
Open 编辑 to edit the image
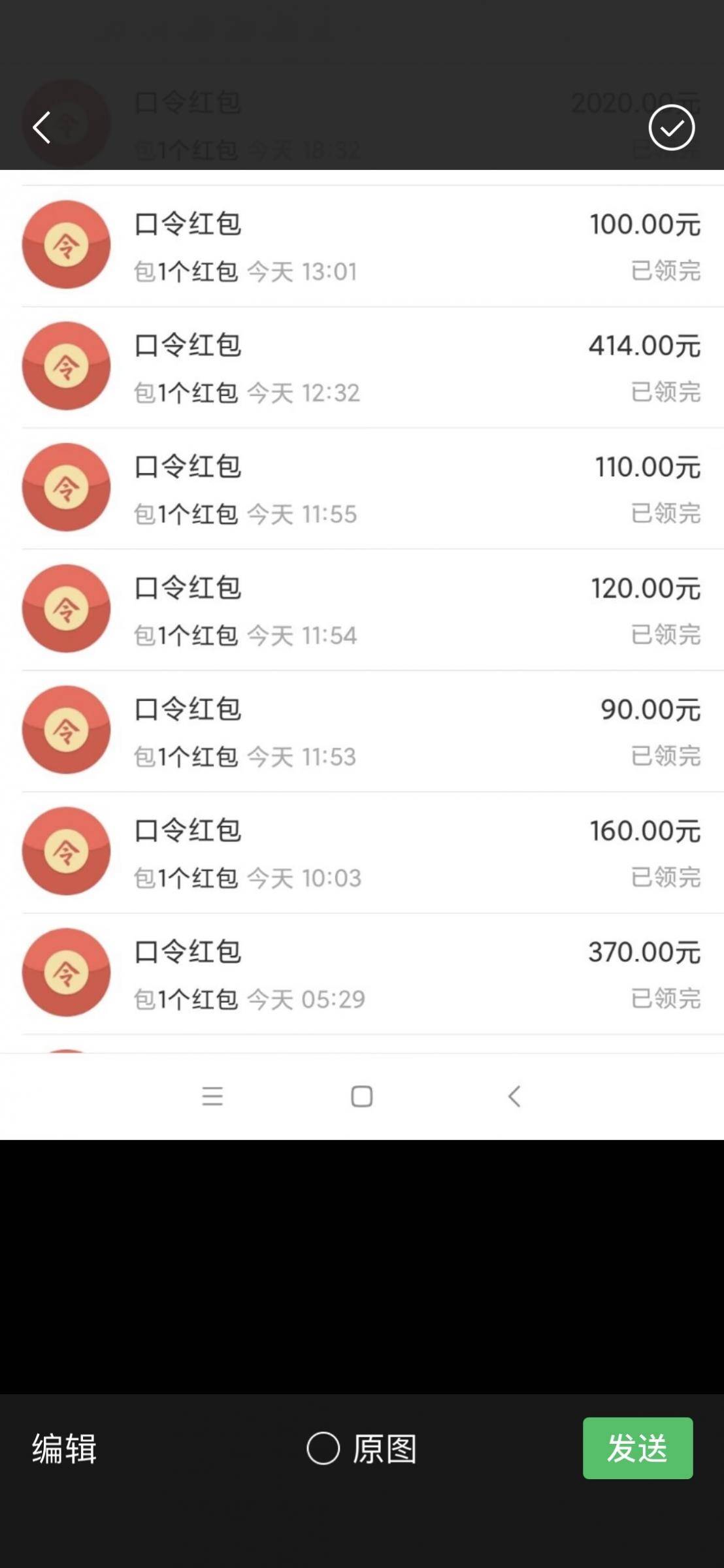pos(65,1448)
